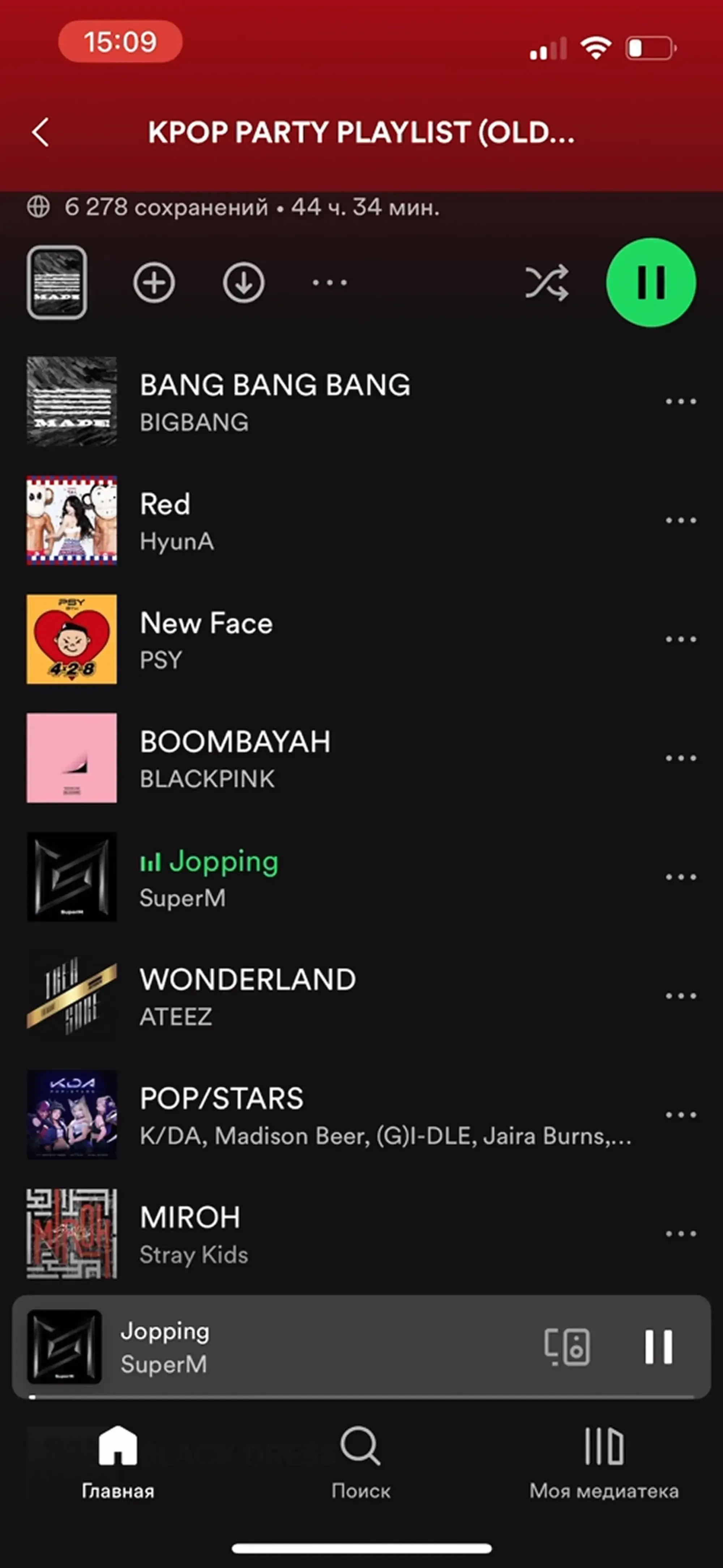This screenshot has height=1568, width=723.
Task: Open device connect picker in mini player
Action: (566, 1346)
